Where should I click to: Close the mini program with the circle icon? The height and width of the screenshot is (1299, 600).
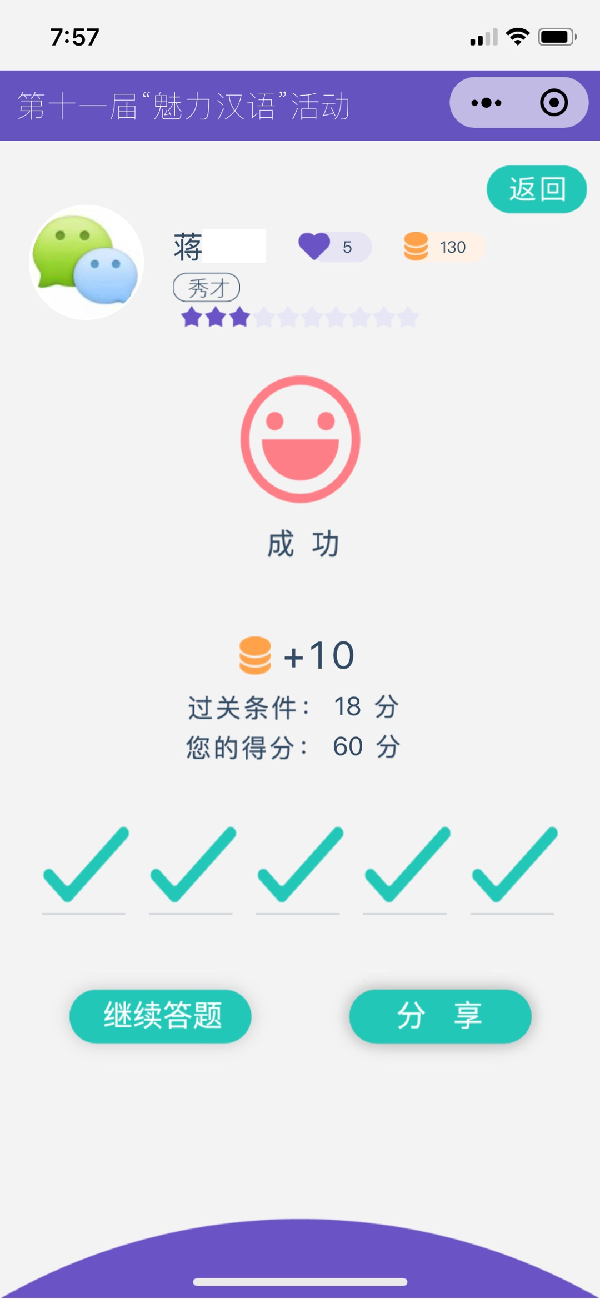click(553, 102)
